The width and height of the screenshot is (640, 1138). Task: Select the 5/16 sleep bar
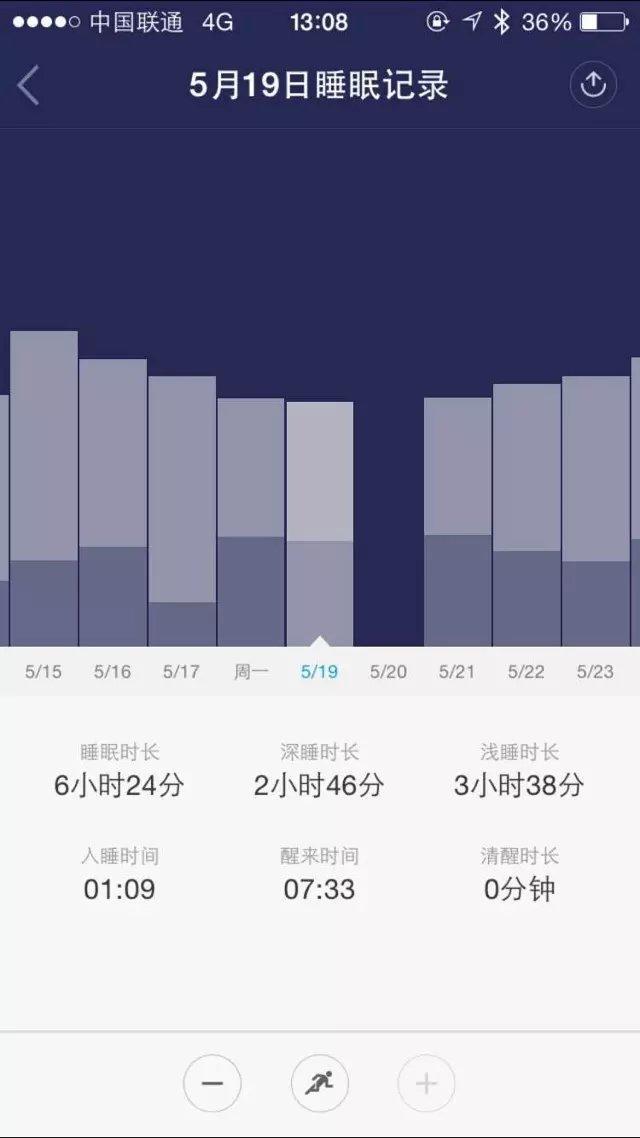tap(112, 502)
